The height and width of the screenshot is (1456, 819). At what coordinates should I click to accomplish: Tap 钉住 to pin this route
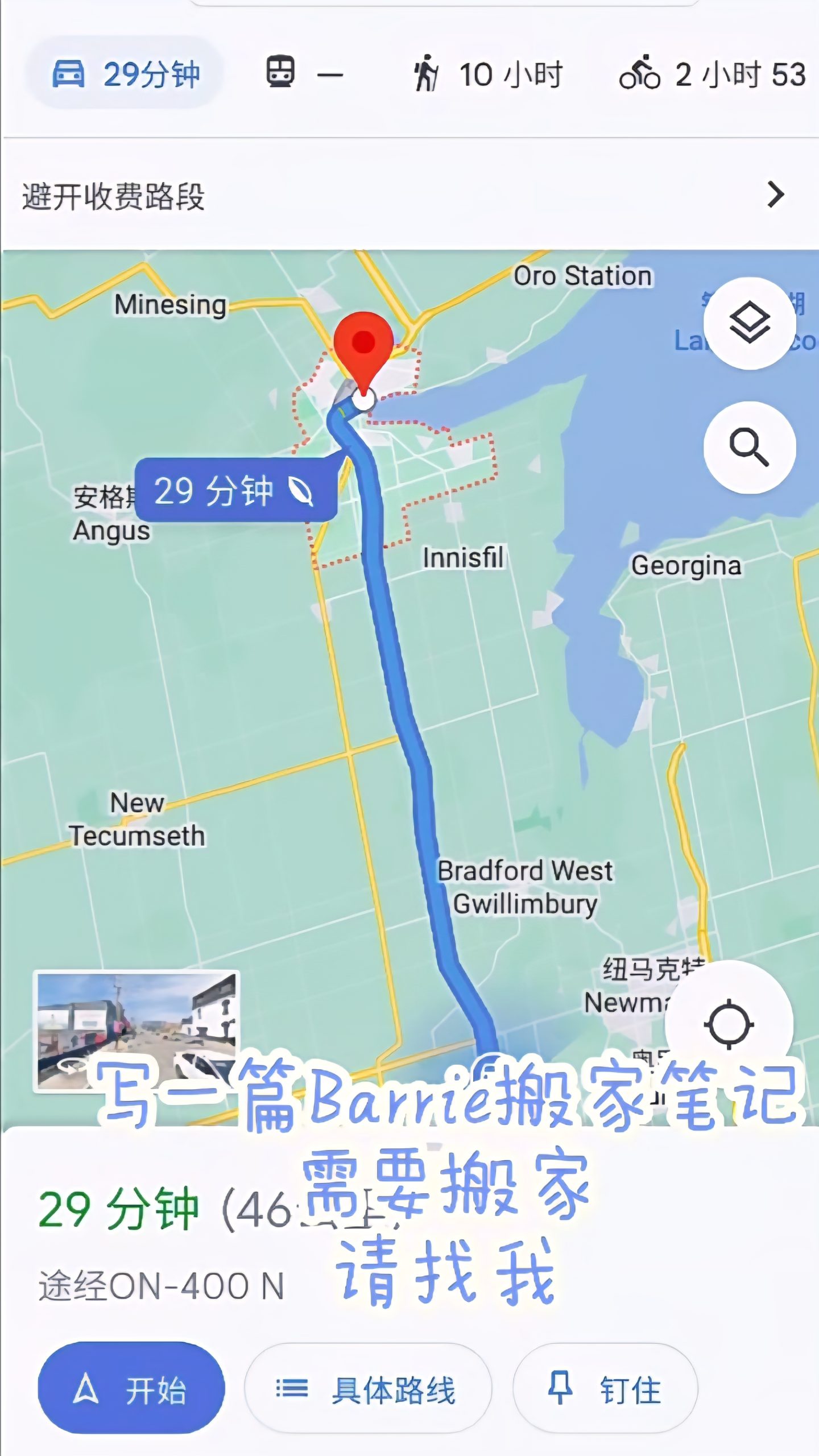(x=605, y=1389)
